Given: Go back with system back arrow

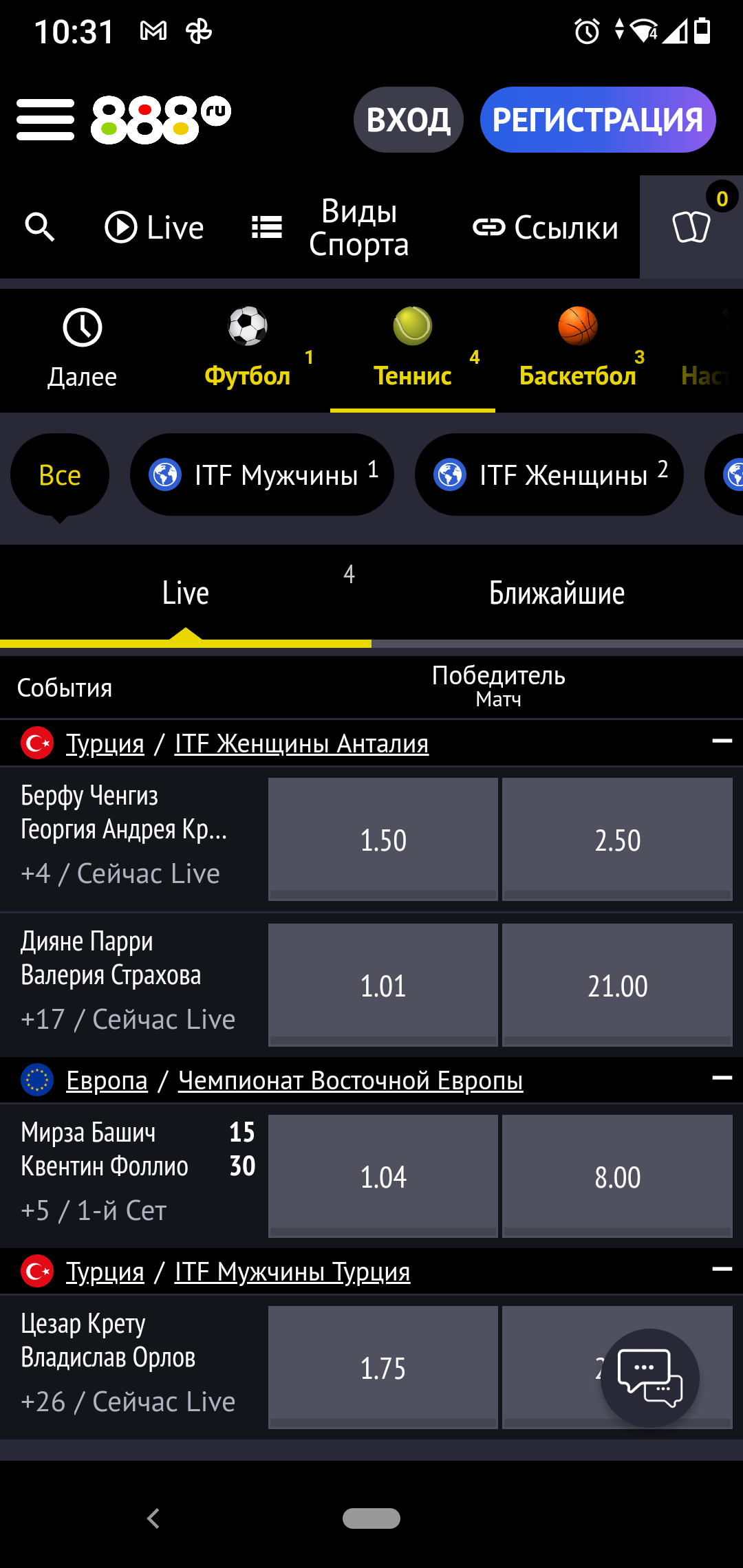Looking at the screenshot, I should 153,1518.
